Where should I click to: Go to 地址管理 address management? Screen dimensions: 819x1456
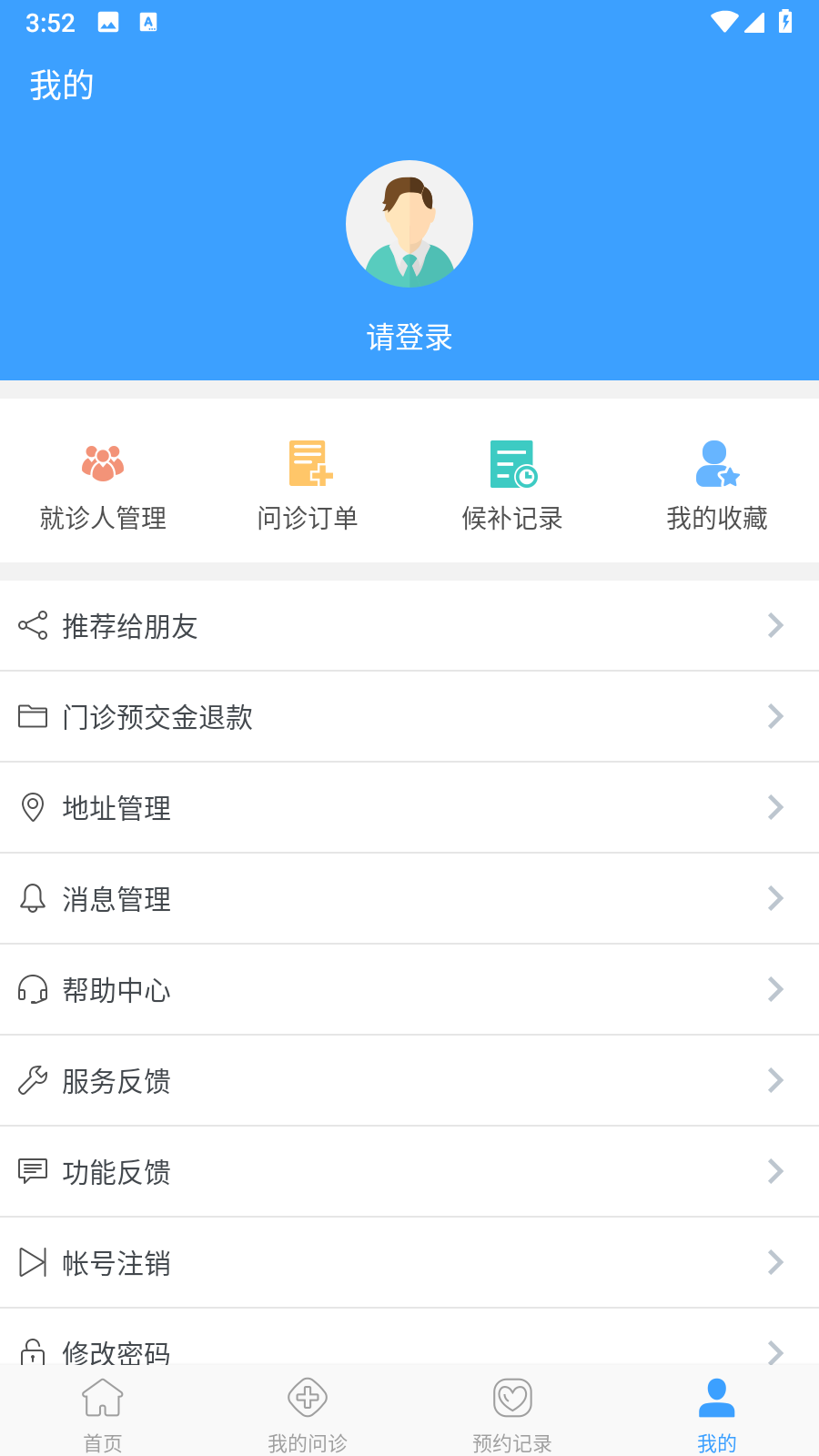point(409,808)
